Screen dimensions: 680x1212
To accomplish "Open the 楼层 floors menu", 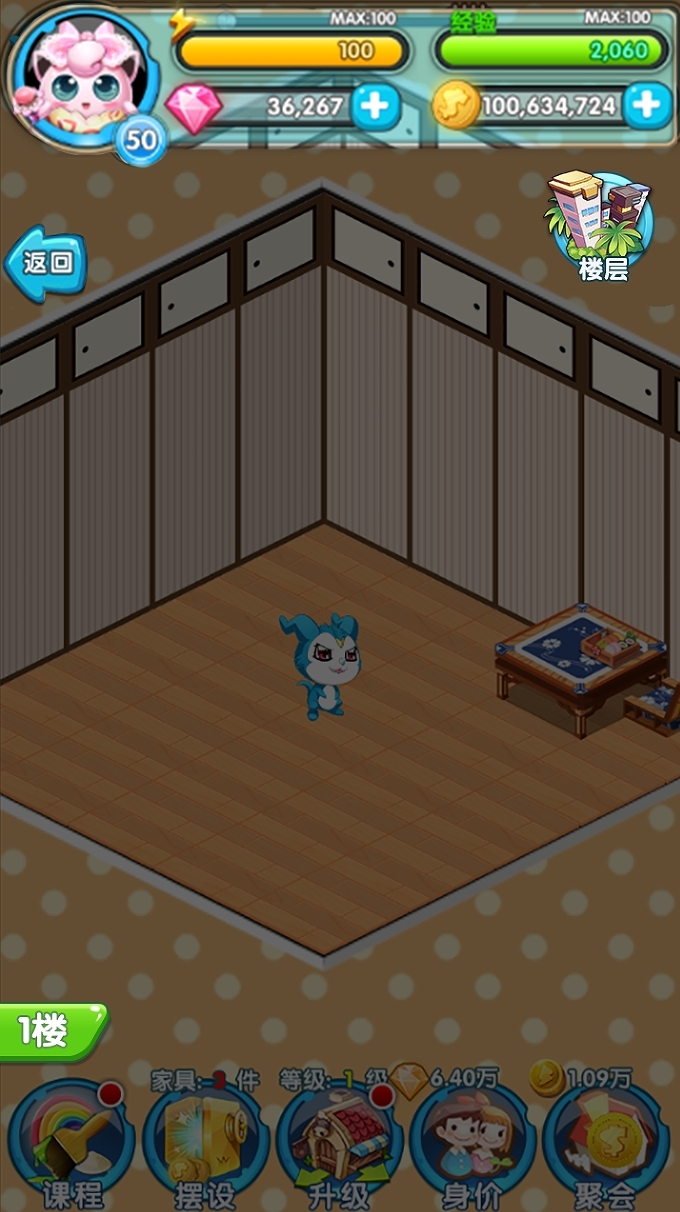I will (x=599, y=228).
